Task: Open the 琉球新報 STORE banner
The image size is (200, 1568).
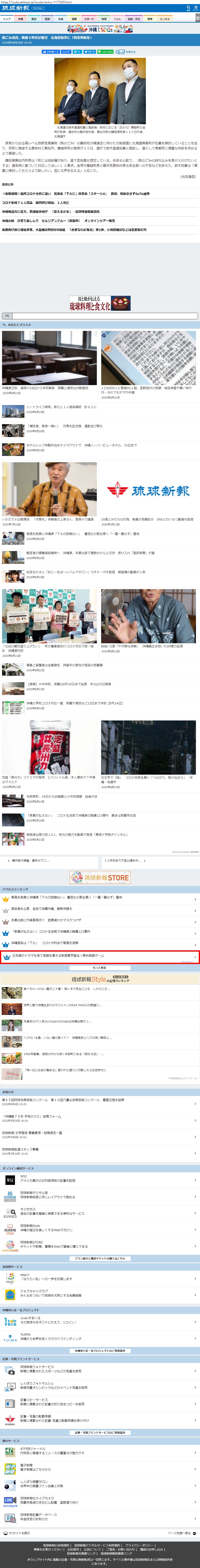Action: coord(100,877)
